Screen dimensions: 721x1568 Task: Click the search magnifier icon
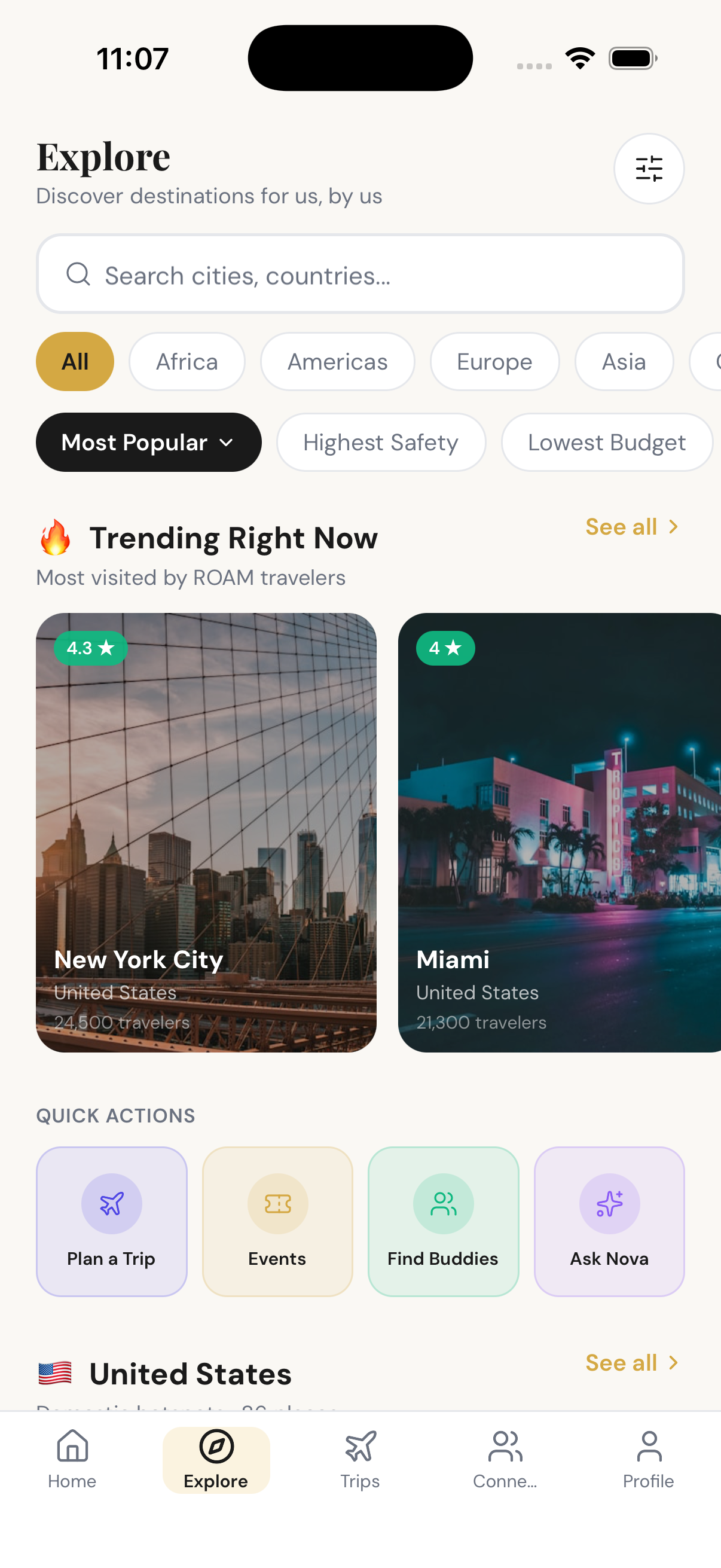pyautogui.click(x=78, y=274)
